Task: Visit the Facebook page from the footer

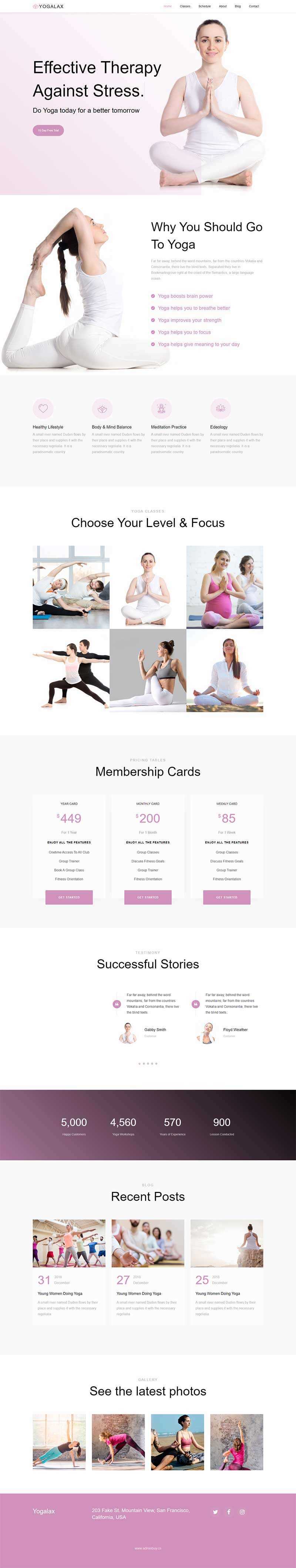Action: (x=229, y=1511)
